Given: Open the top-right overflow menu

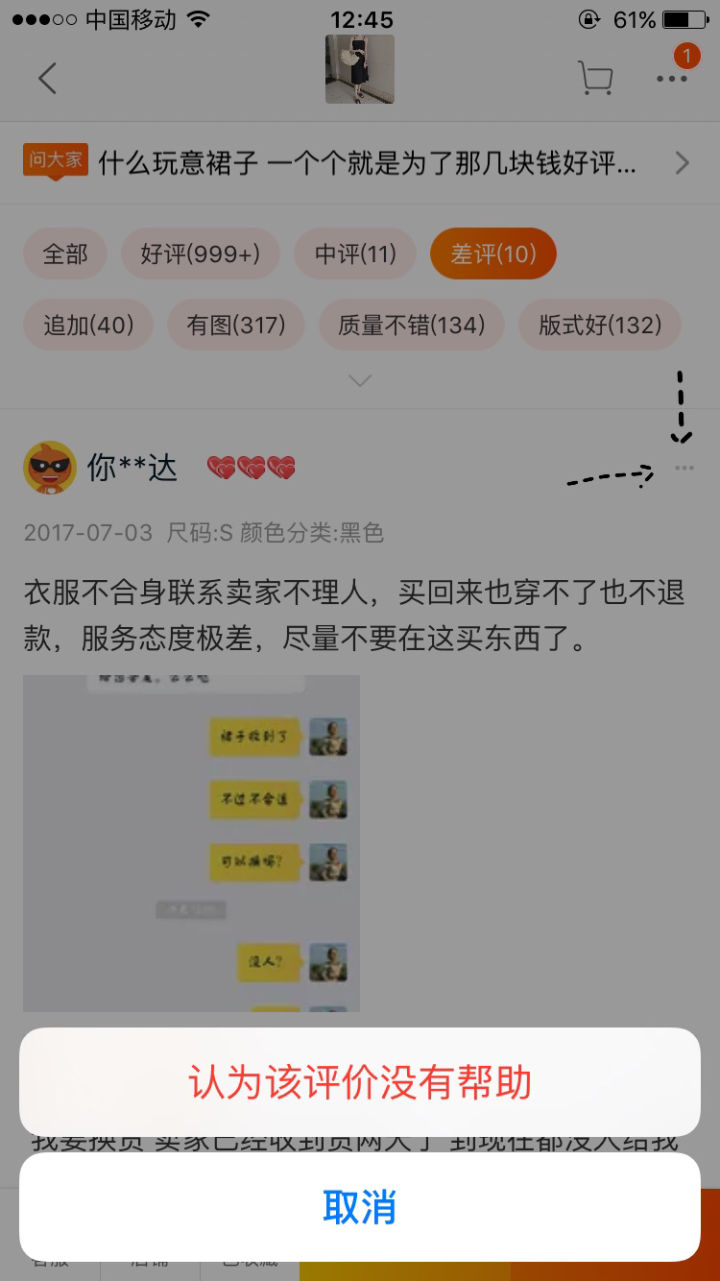Looking at the screenshot, I should click(x=672, y=78).
